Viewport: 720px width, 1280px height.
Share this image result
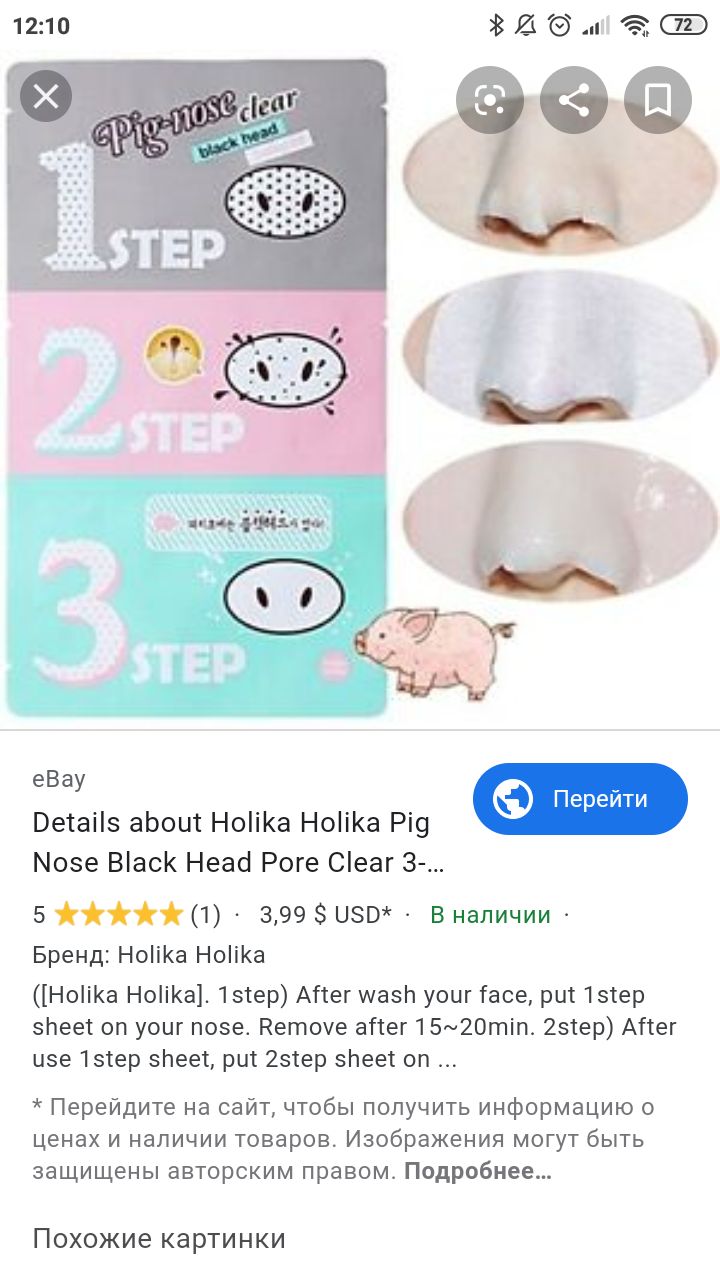click(x=574, y=99)
